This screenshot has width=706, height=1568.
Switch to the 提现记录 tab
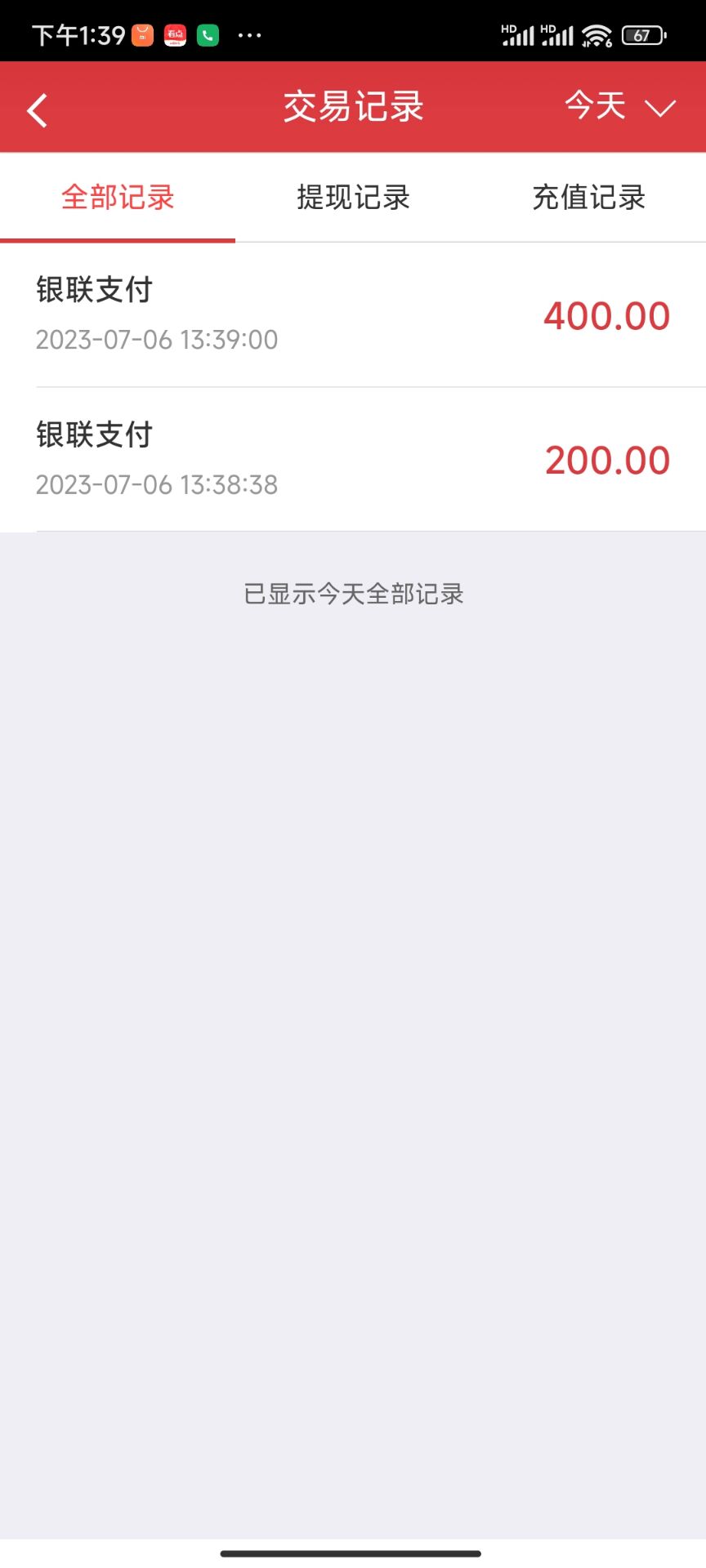[353, 198]
